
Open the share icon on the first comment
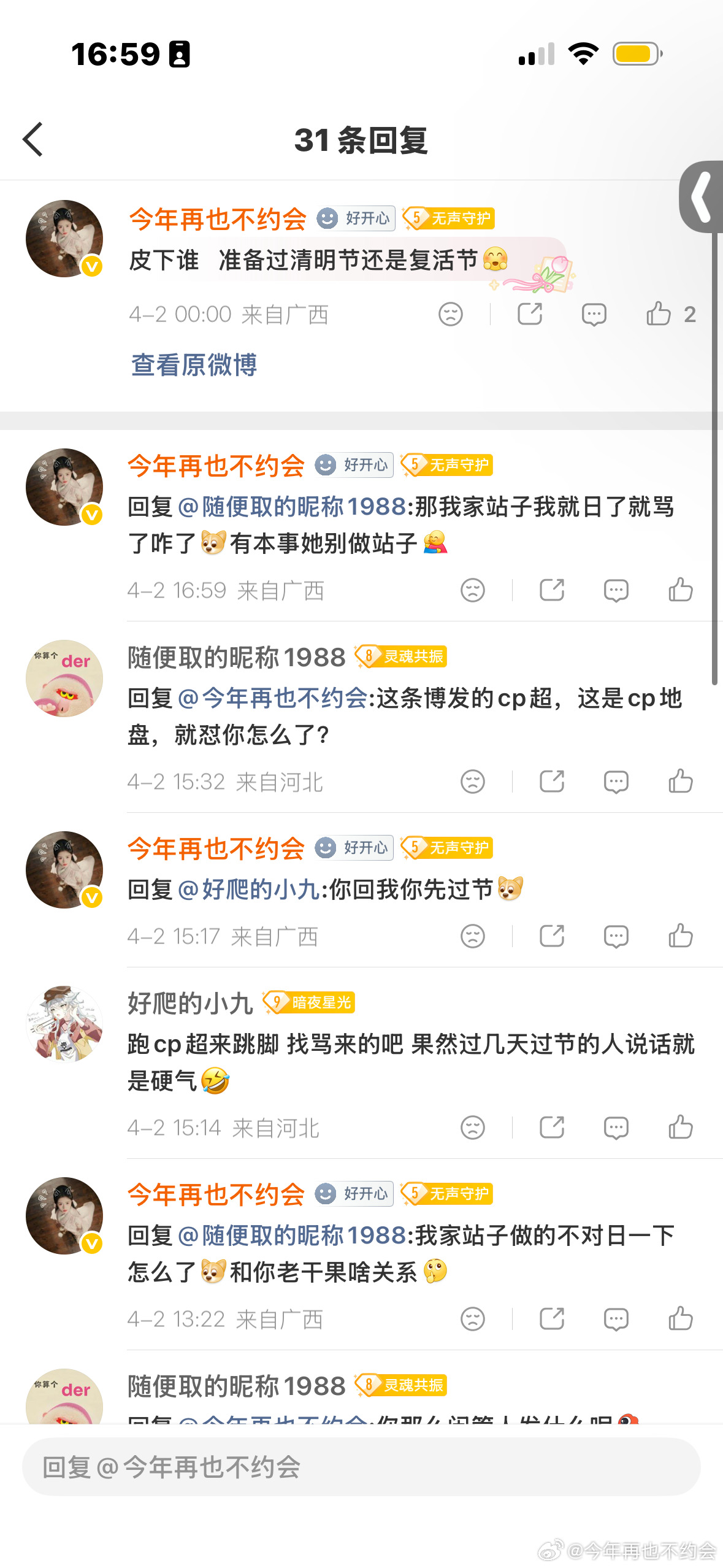tap(531, 314)
